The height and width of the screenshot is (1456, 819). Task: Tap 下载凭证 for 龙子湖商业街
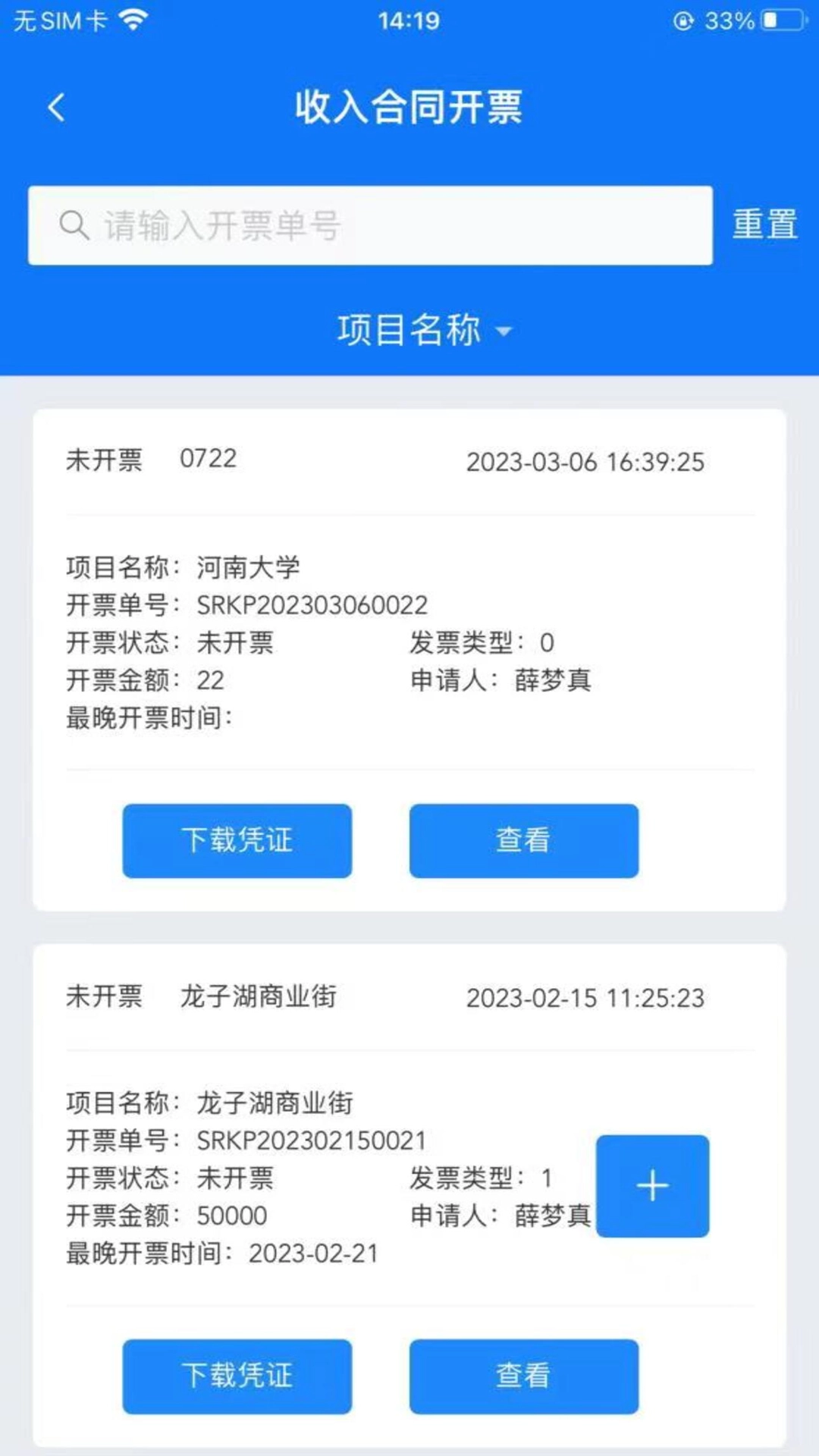236,1376
